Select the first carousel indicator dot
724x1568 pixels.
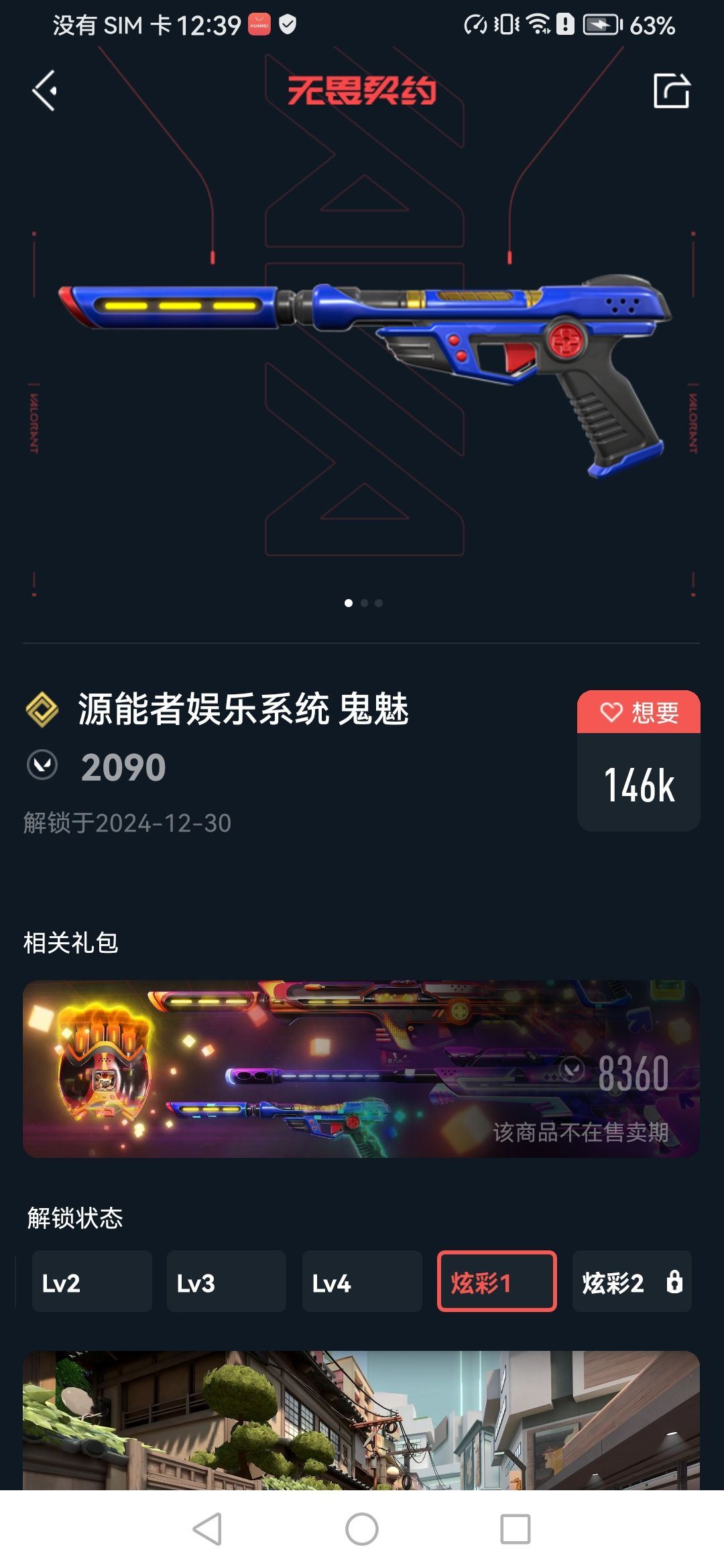pos(349,603)
